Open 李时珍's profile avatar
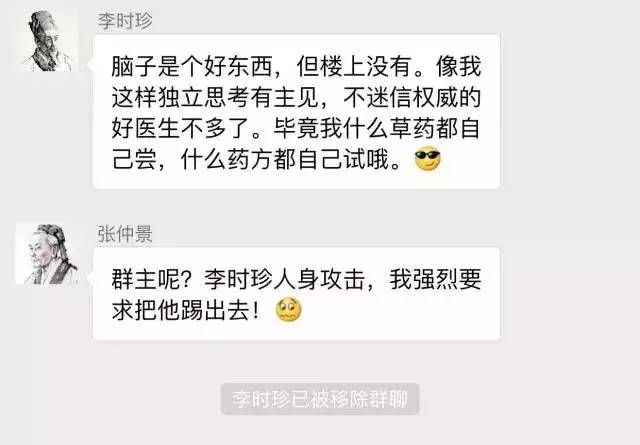The width and height of the screenshot is (640, 445). pos(47,41)
